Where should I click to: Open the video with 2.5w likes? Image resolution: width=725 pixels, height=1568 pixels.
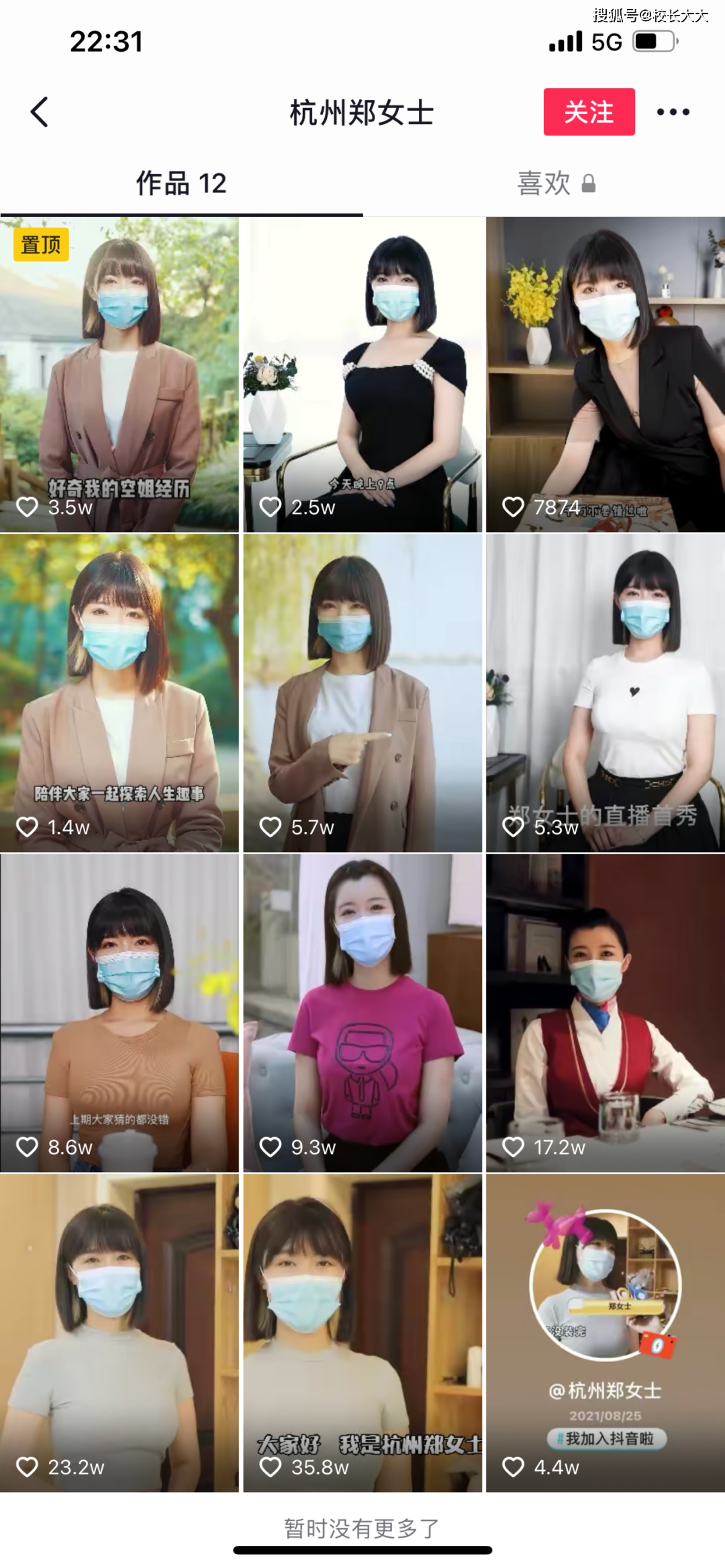362,374
